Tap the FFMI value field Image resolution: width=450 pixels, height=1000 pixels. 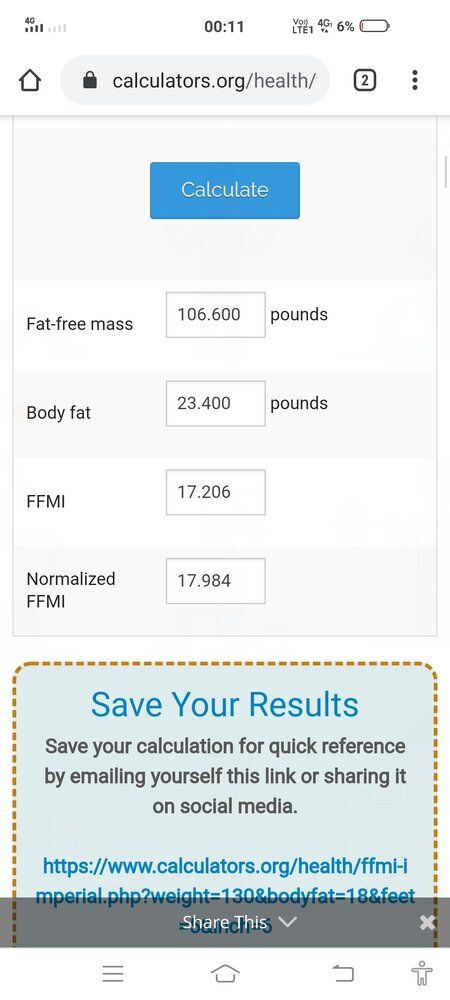[x=215, y=492]
